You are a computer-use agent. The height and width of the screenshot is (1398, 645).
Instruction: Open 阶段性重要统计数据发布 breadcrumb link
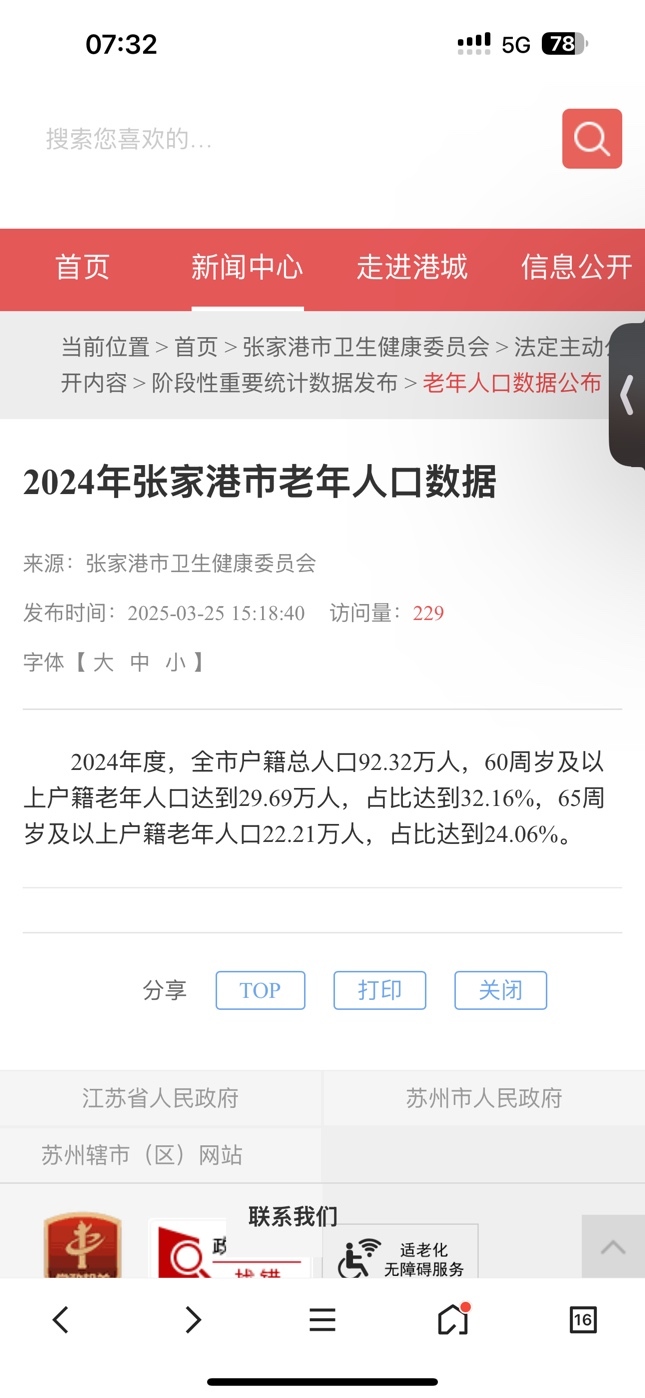click(x=275, y=383)
